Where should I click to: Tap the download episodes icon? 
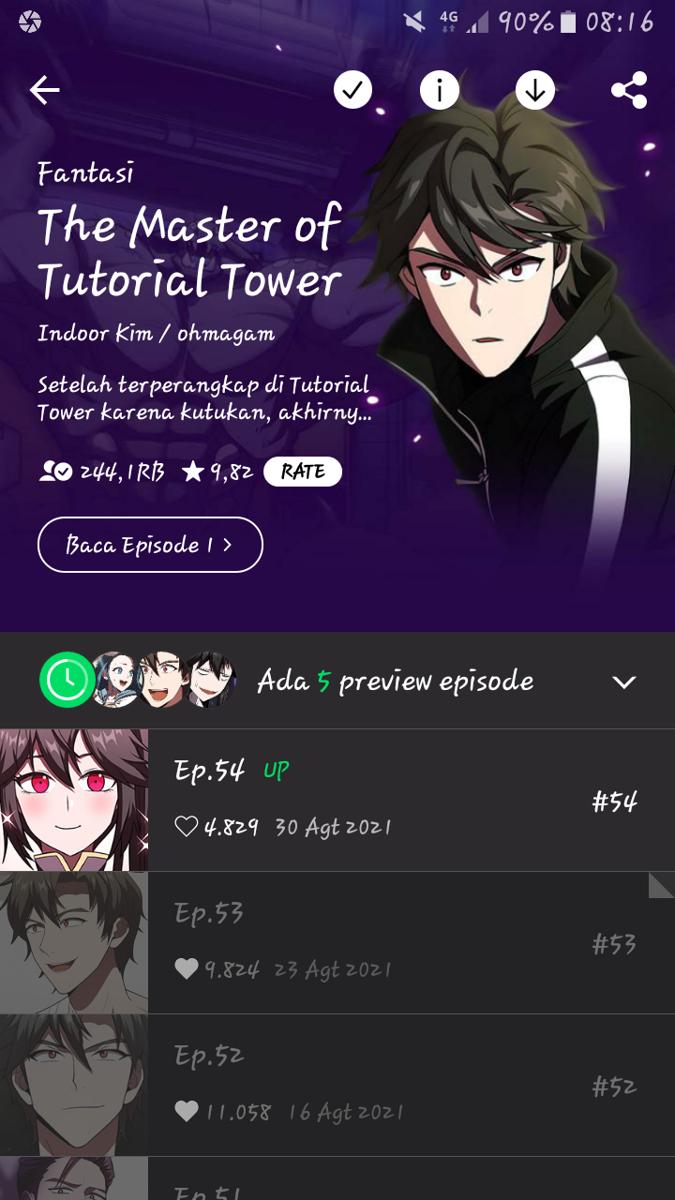pos(535,91)
